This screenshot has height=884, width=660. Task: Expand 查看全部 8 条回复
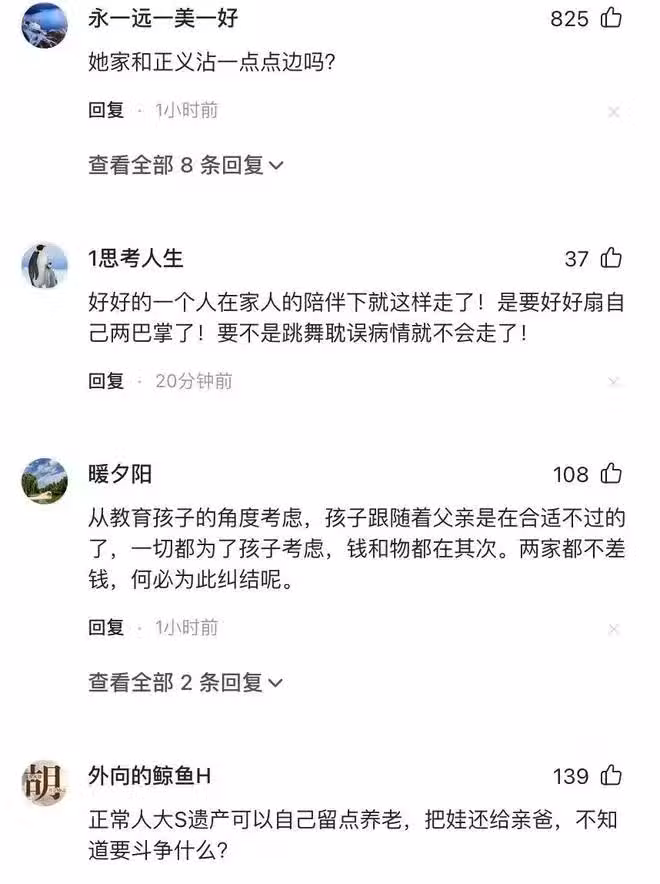click(x=185, y=165)
